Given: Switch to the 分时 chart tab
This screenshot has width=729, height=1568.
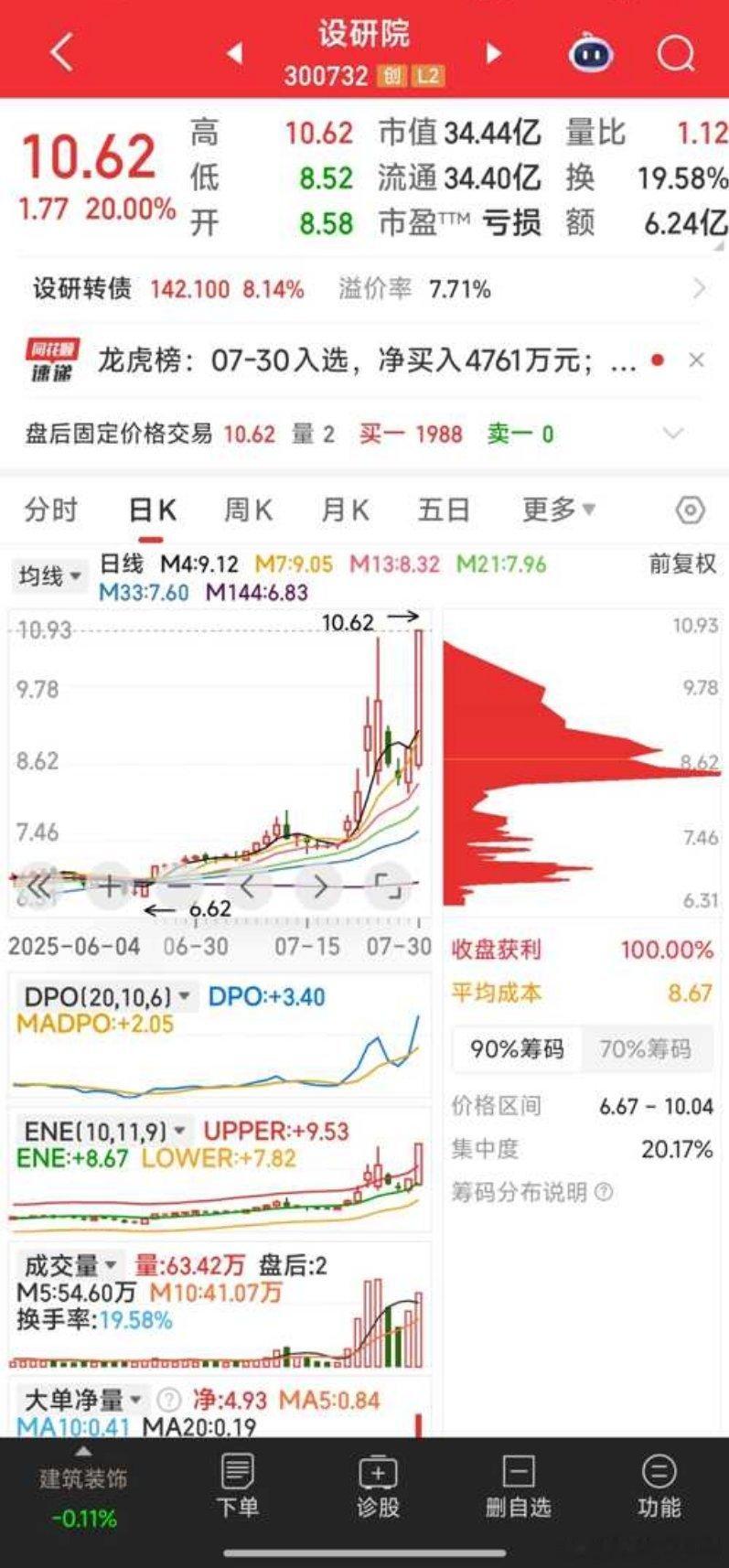Looking at the screenshot, I should pos(51,510).
